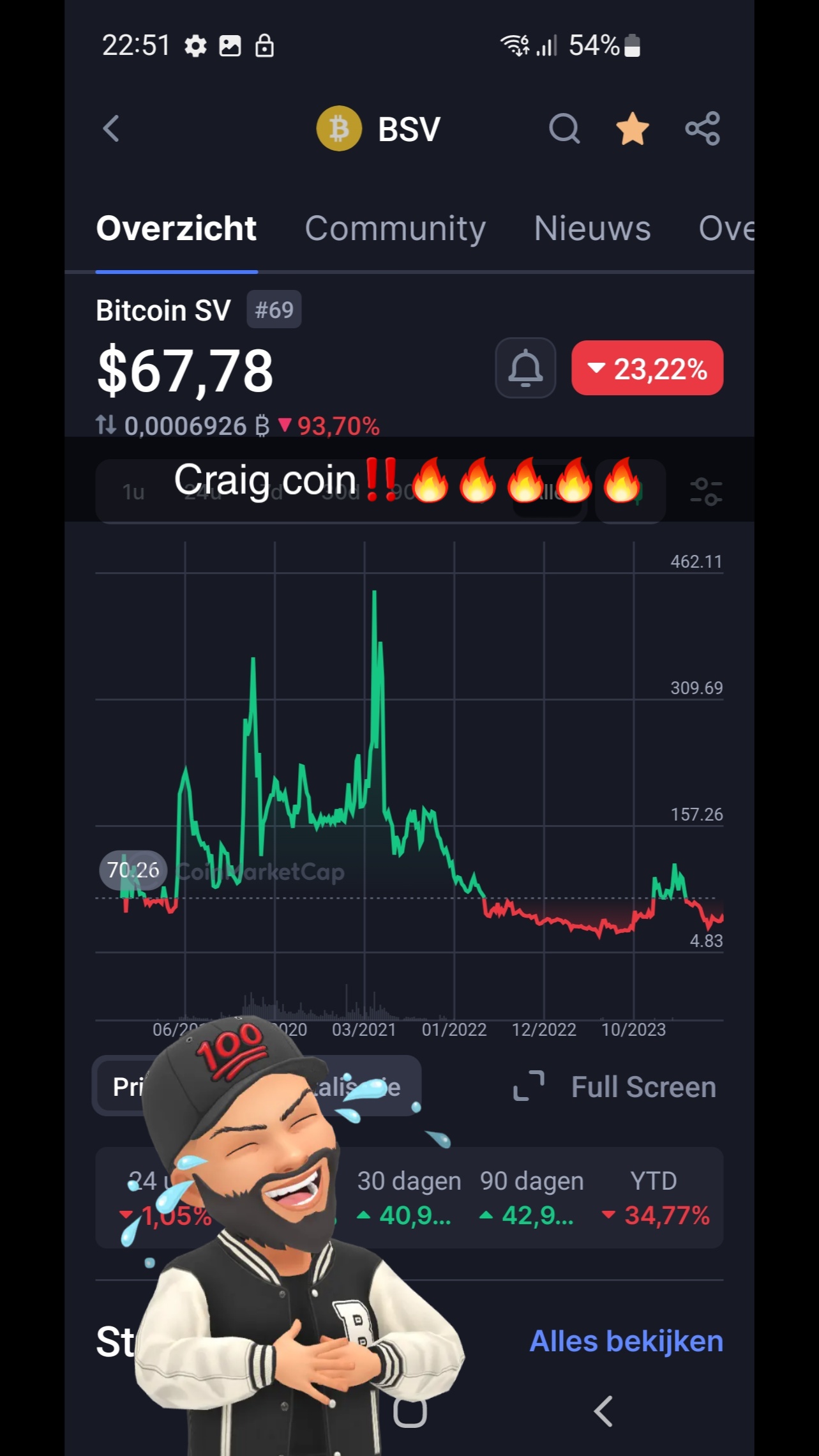Tap the system back button

pos(603,1411)
